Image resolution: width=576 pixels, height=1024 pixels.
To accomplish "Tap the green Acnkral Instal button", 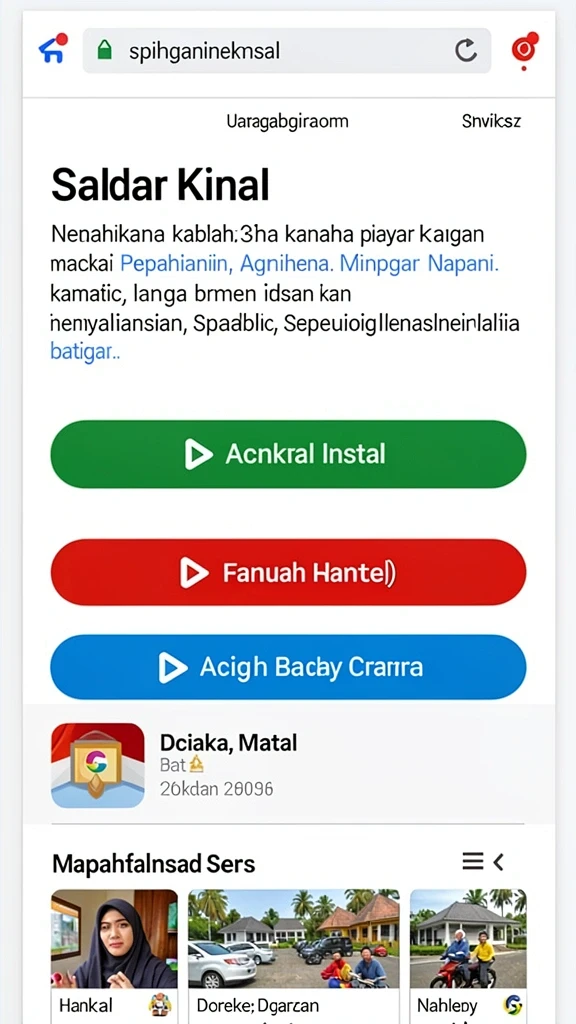I will click(x=288, y=454).
